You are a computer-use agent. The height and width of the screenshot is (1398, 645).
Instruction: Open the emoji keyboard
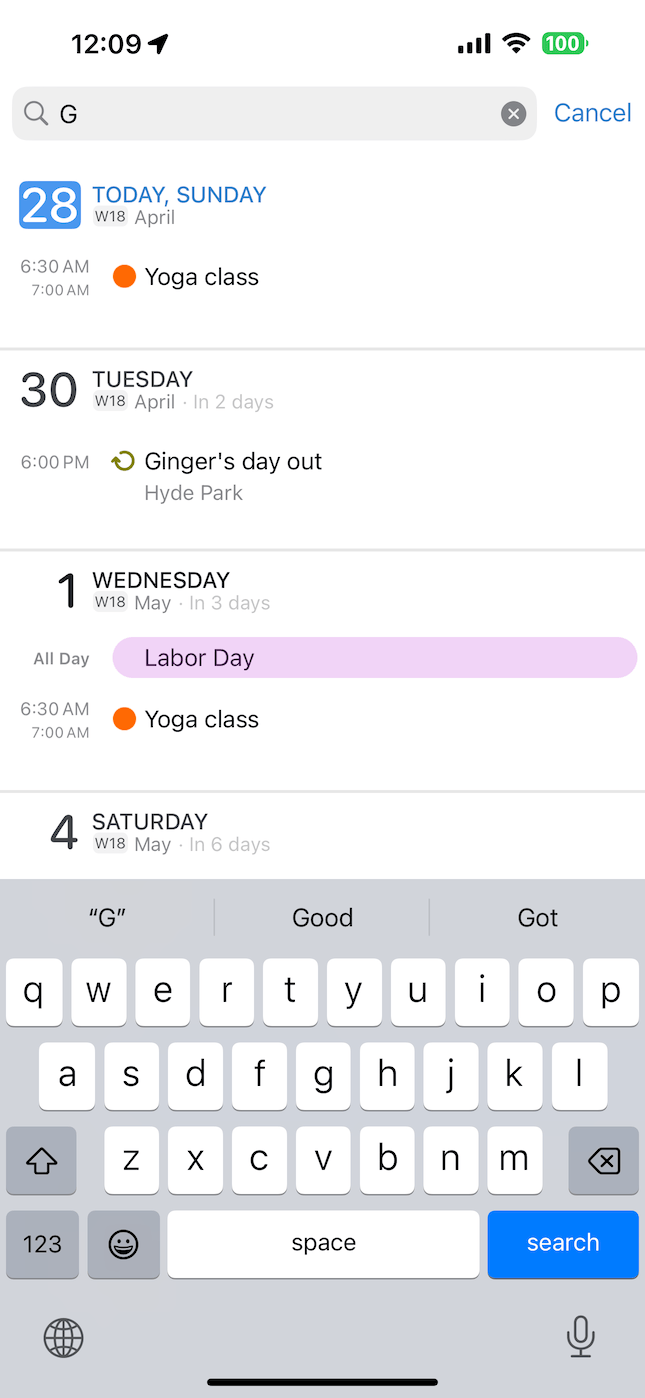pos(123,1244)
